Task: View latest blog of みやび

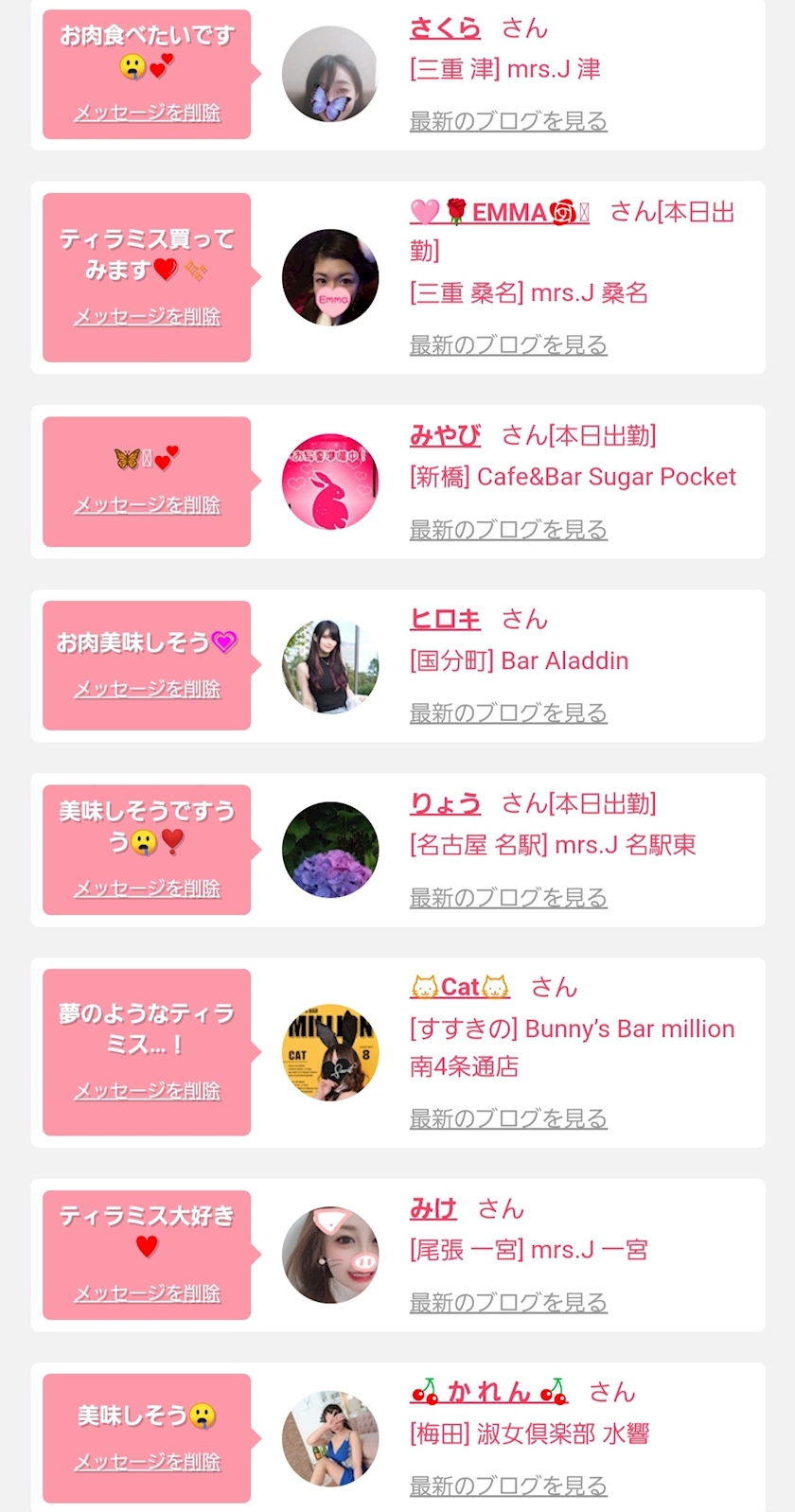Action: click(508, 529)
